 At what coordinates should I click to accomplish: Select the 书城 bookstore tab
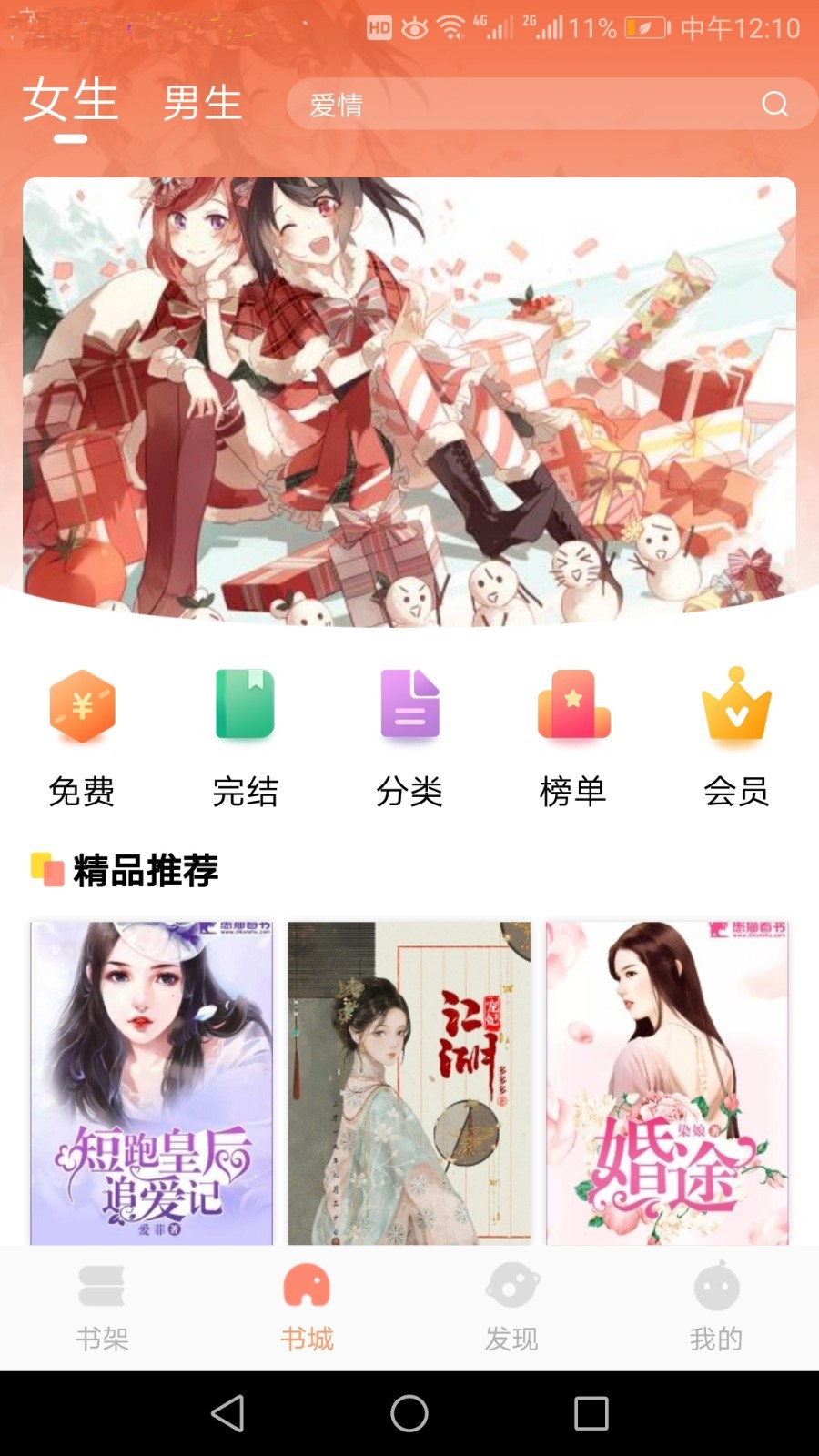[307, 1307]
